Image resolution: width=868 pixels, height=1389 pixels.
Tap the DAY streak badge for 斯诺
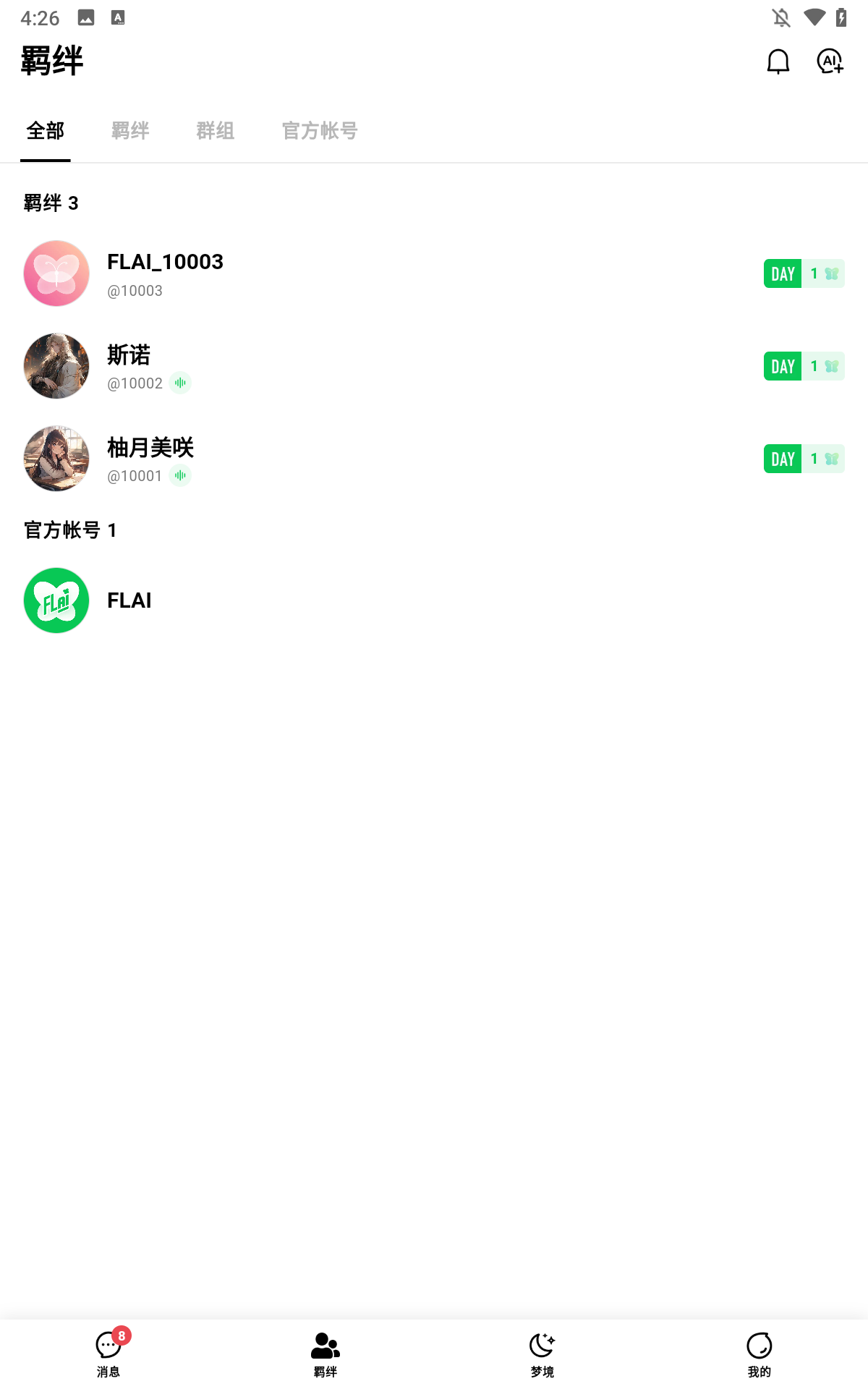point(782,366)
